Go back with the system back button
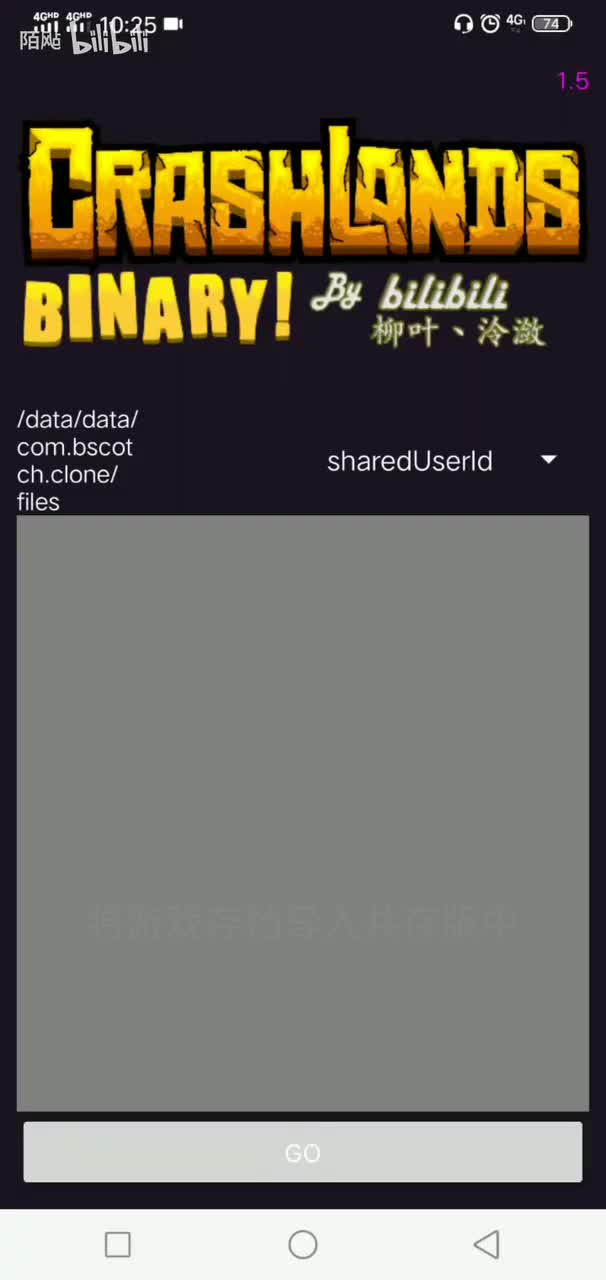This screenshot has width=606, height=1280. coord(486,1245)
